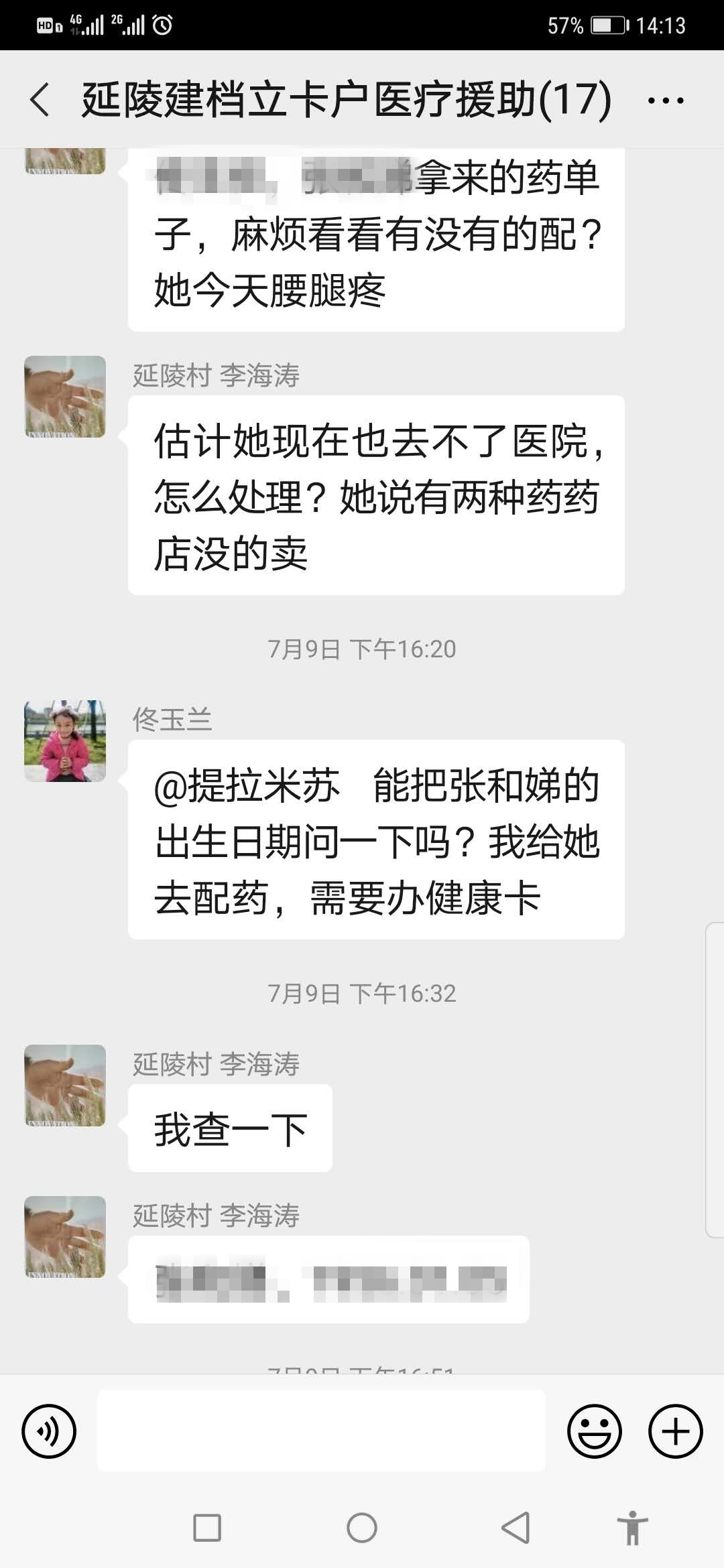724x1568 pixels.
Task: Go to the system home screen
Action: tap(362, 1528)
